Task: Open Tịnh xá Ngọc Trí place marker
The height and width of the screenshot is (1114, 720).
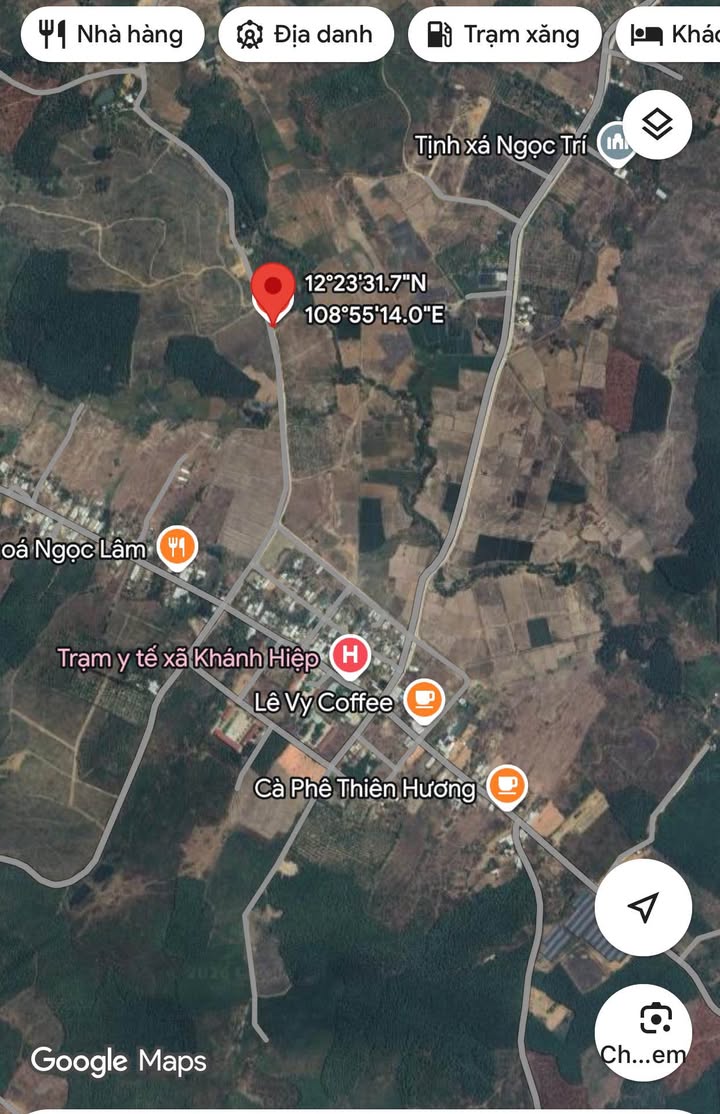Action: click(x=617, y=144)
